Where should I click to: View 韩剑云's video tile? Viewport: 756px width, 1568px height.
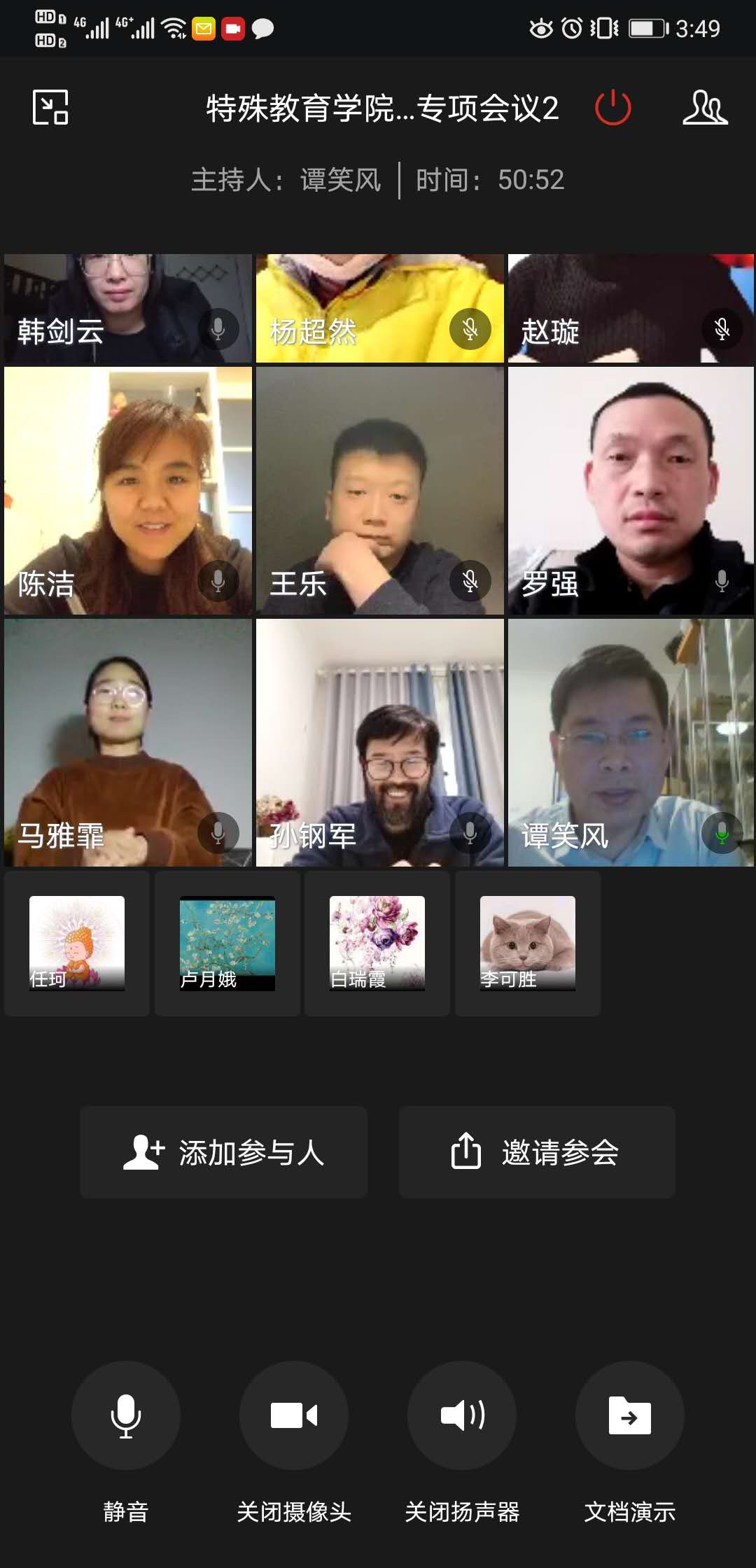click(x=128, y=308)
